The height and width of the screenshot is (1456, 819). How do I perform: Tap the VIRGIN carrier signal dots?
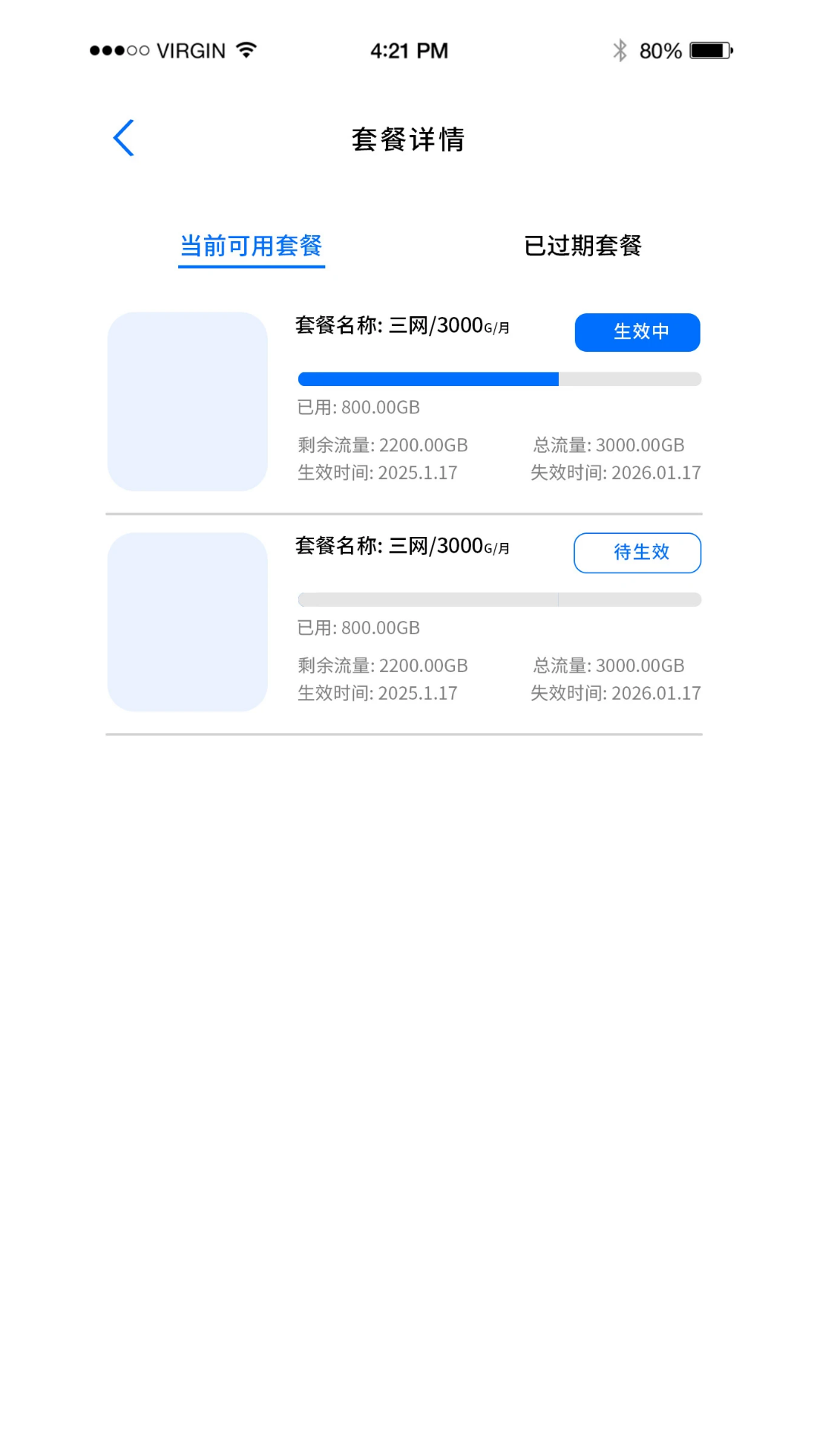tap(125, 49)
